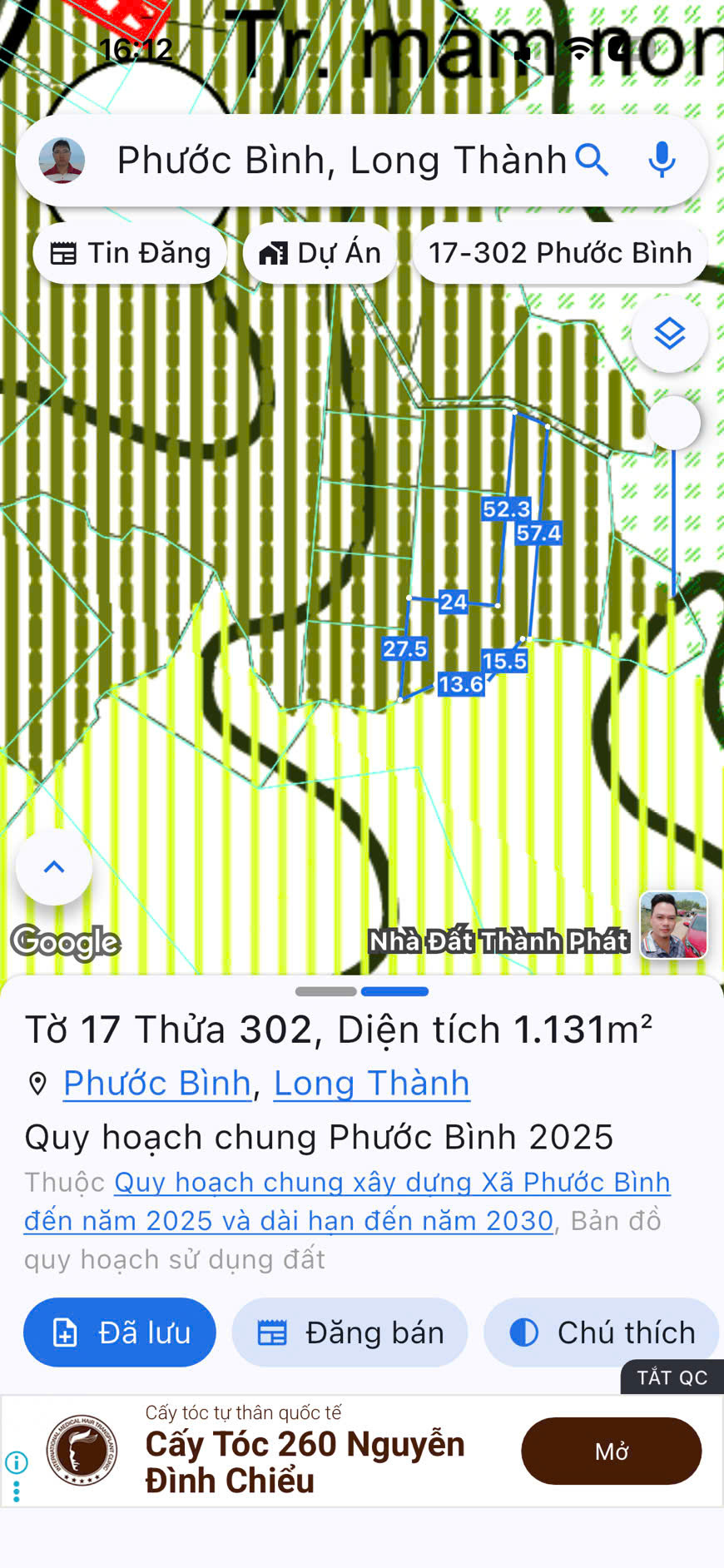Tap Mở on the Cấy Tóc ad

pyautogui.click(x=611, y=1451)
